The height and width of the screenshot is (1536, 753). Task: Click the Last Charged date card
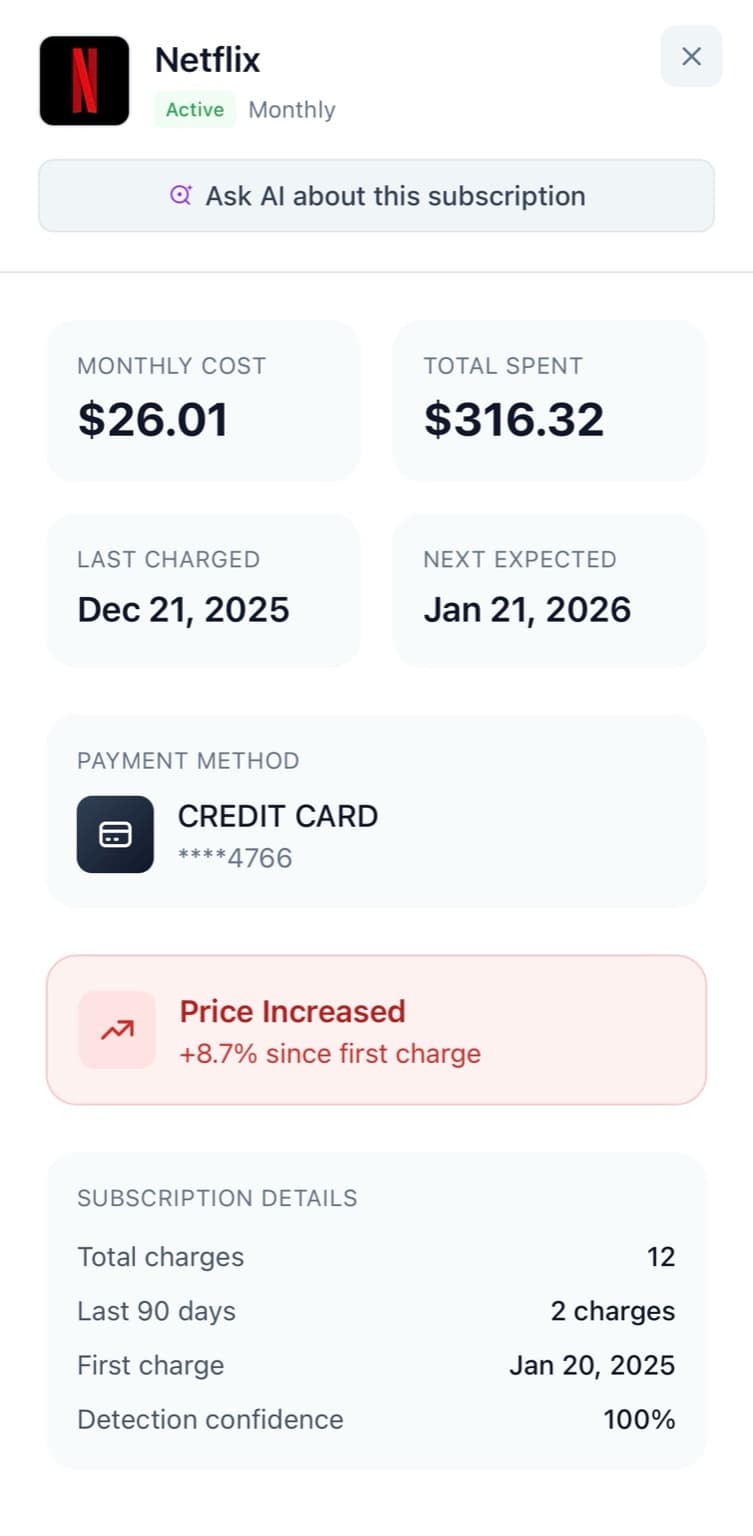coord(203,589)
